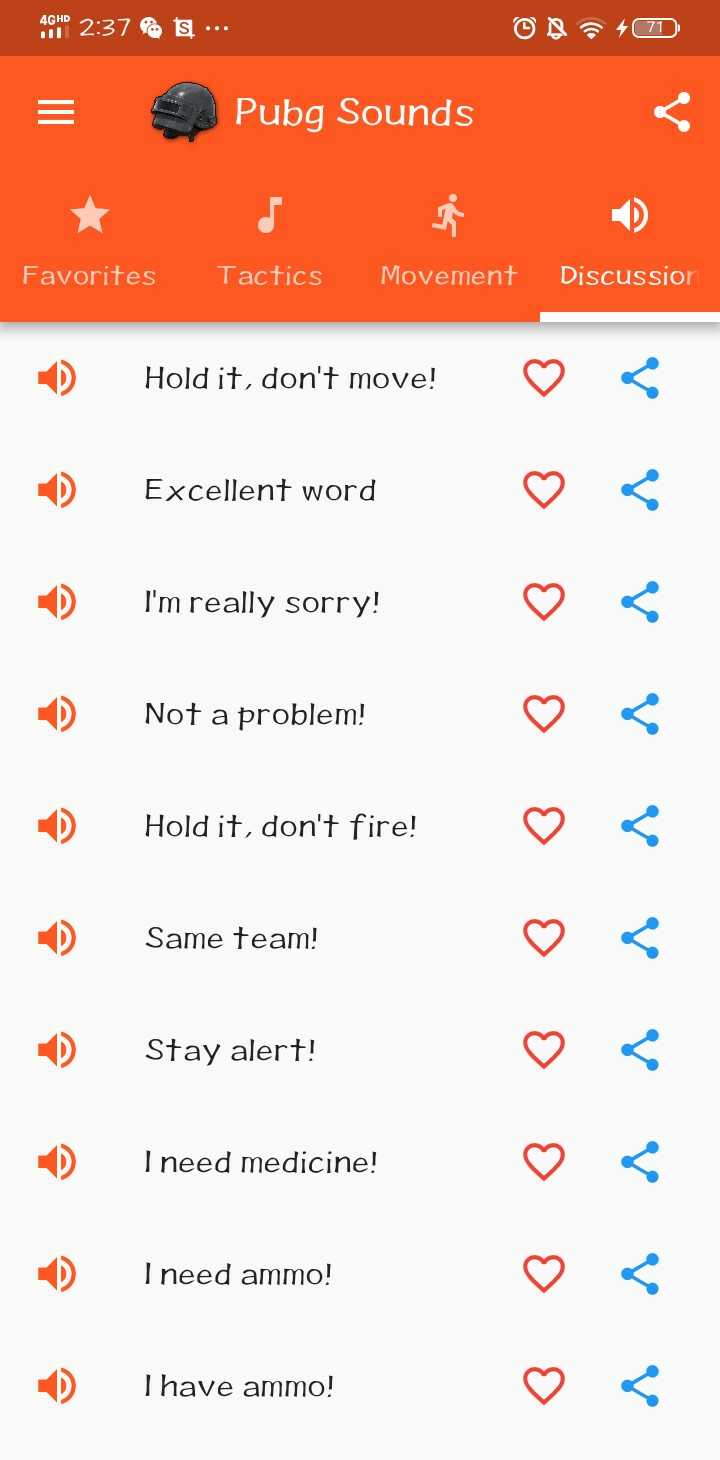Switch to the Favorites tab

90,245
